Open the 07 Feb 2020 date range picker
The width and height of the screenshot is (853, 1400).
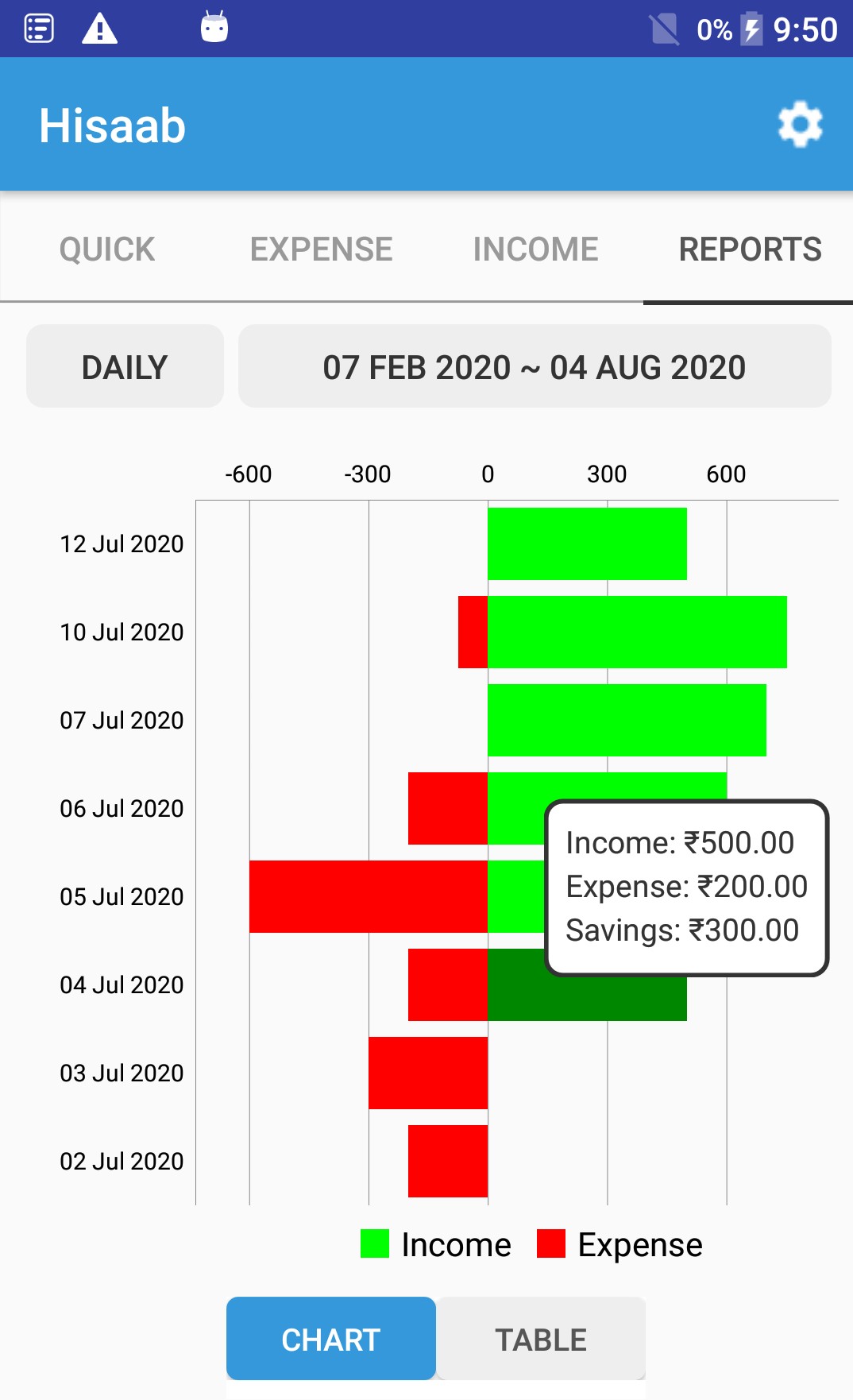(x=534, y=367)
